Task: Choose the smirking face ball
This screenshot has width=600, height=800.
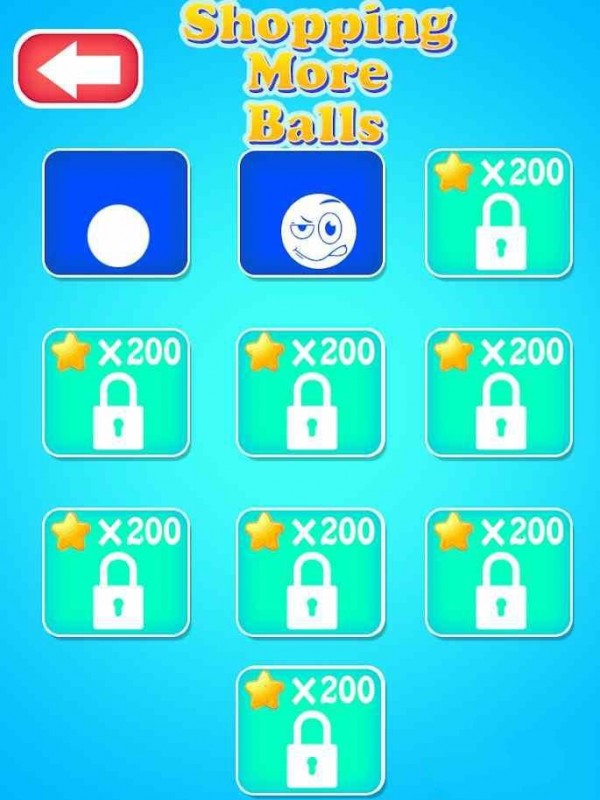Action: (x=311, y=214)
